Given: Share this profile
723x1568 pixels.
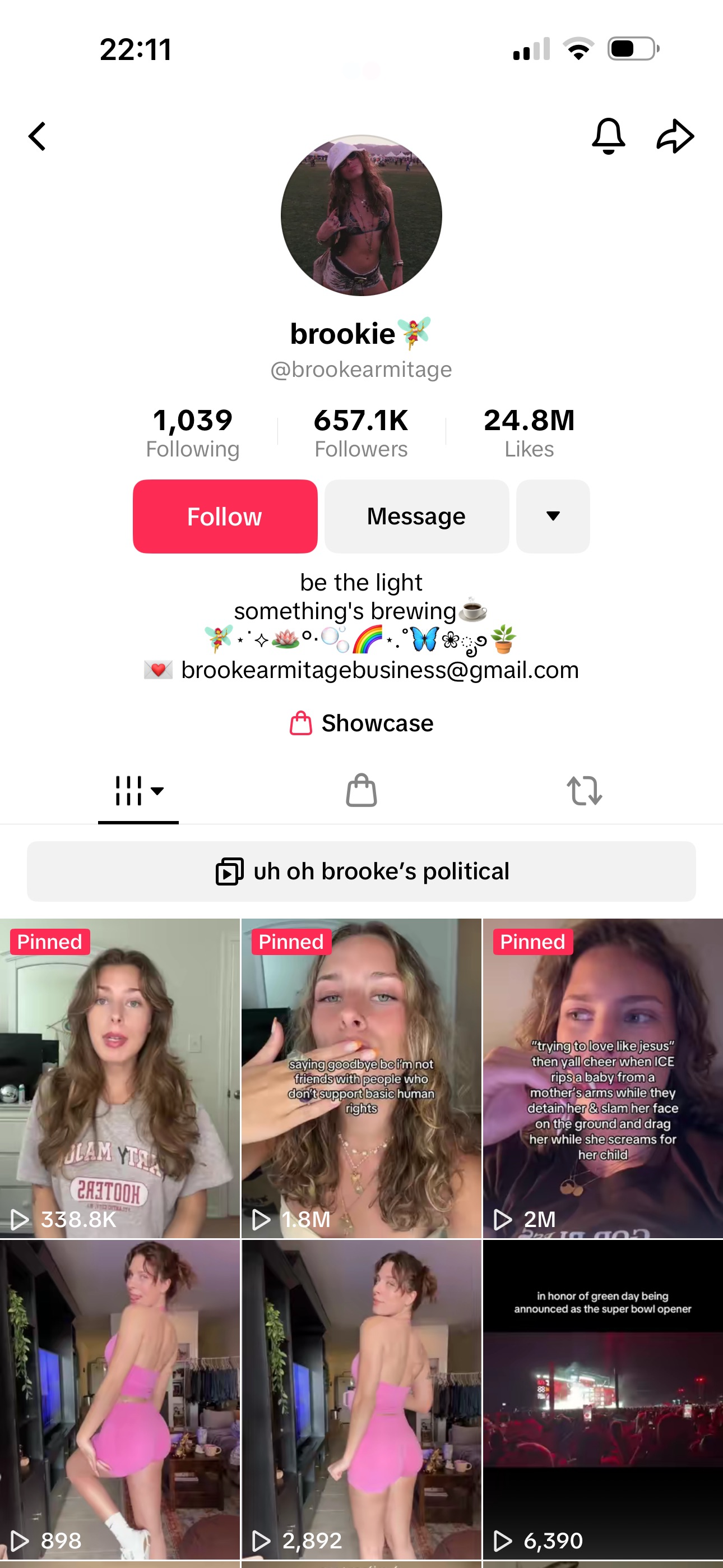Looking at the screenshot, I should 675,136.
